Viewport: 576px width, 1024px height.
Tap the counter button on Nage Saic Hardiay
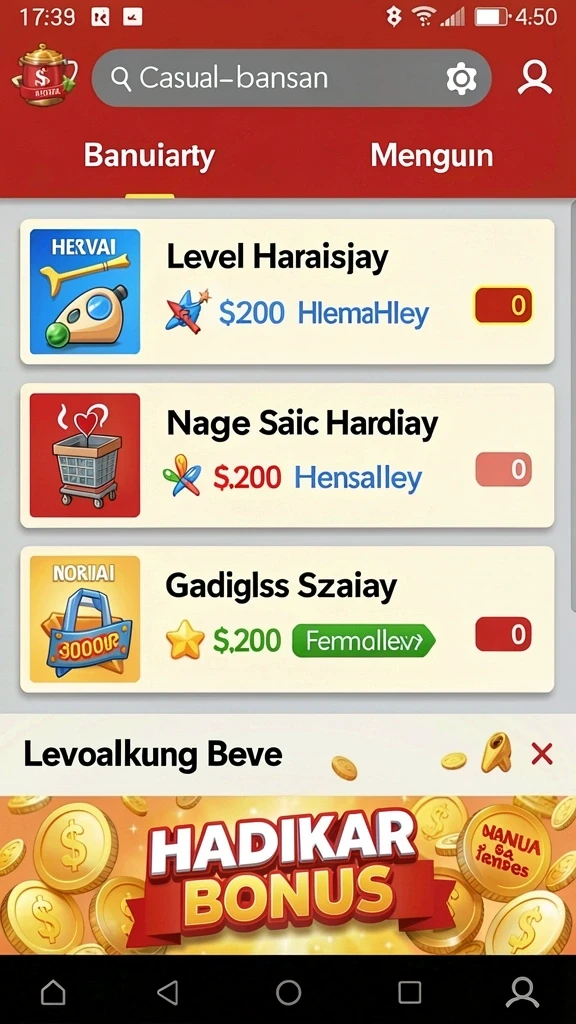tap(504, 470)
